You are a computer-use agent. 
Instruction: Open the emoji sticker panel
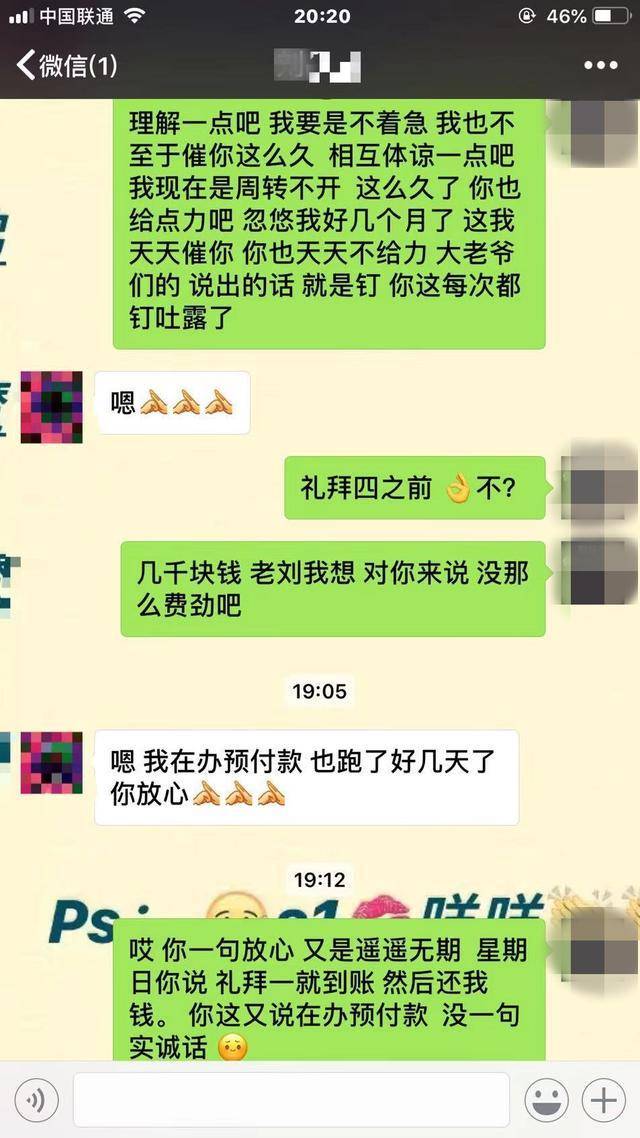pos(546,1100)
